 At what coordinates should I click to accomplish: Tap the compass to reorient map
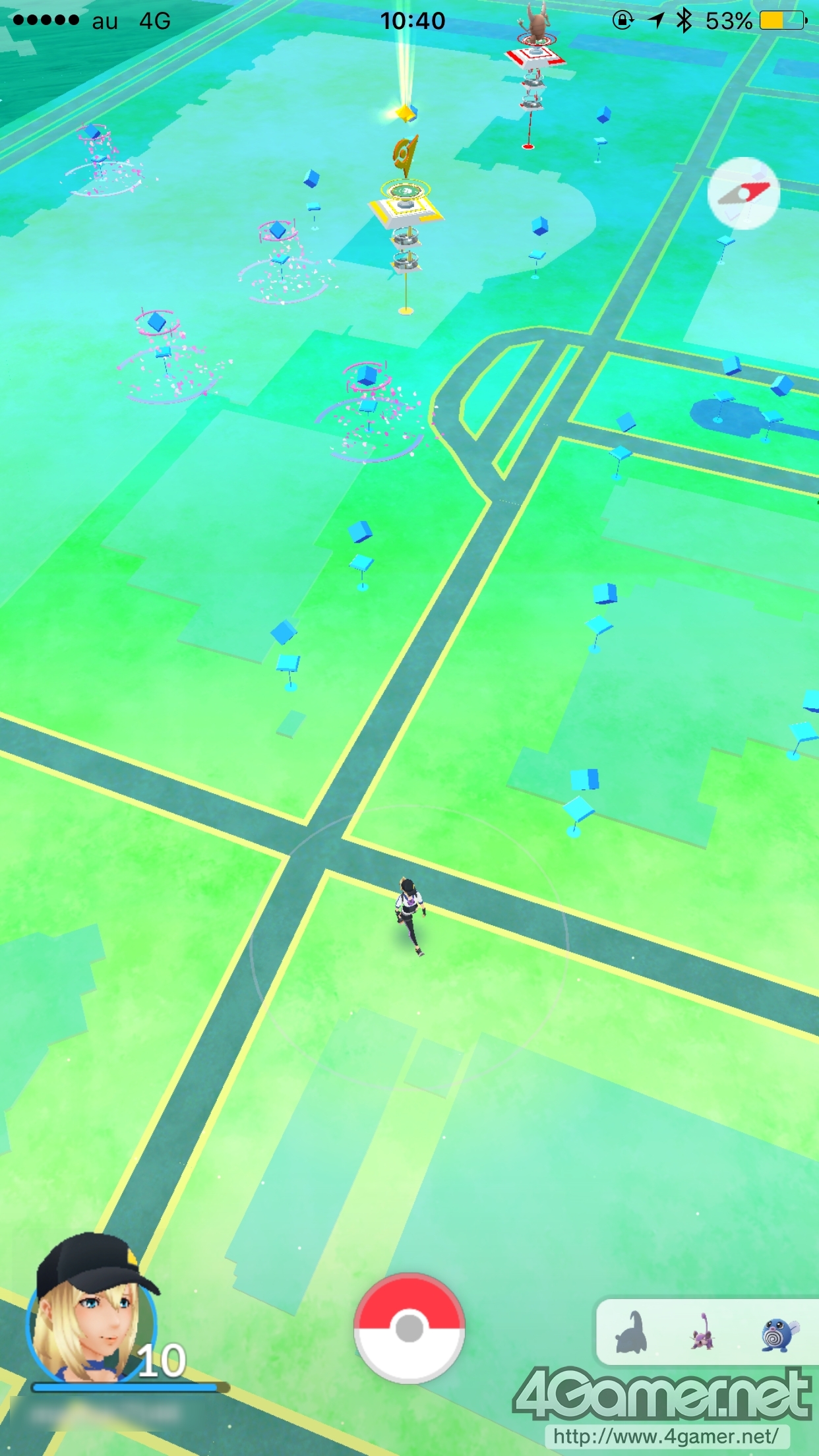743,193
